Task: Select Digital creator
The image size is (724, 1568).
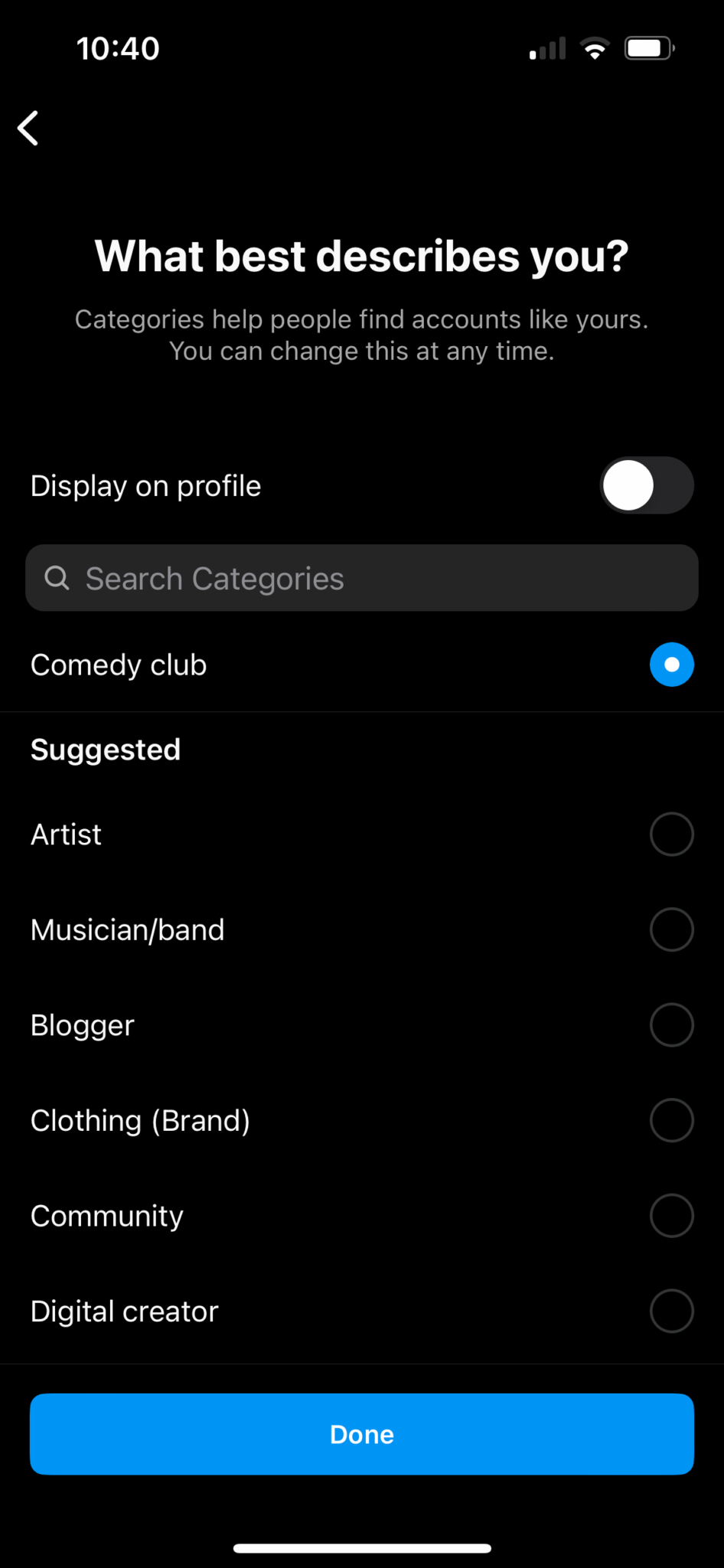Action: tap(671, 1311)
